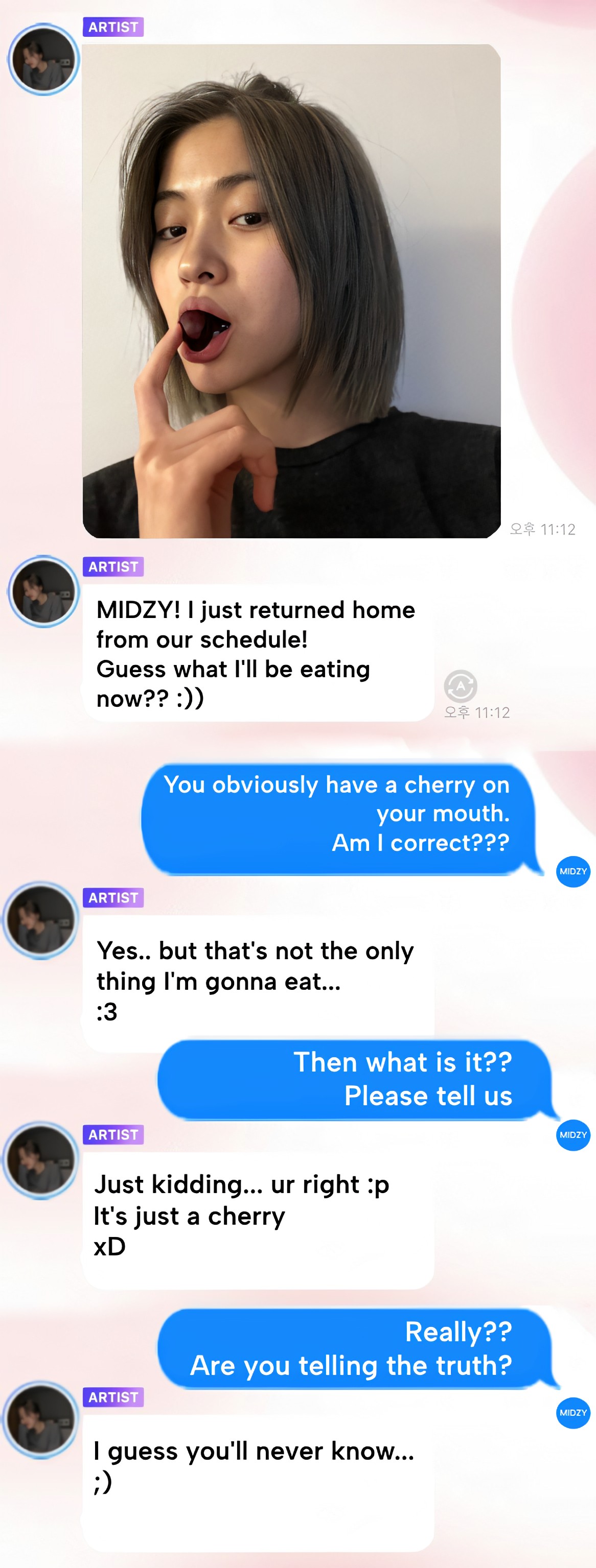This screenshot has height=1568, width=596.
Task: Open artist profile picture beside the selfie photo
Action: 43,60
